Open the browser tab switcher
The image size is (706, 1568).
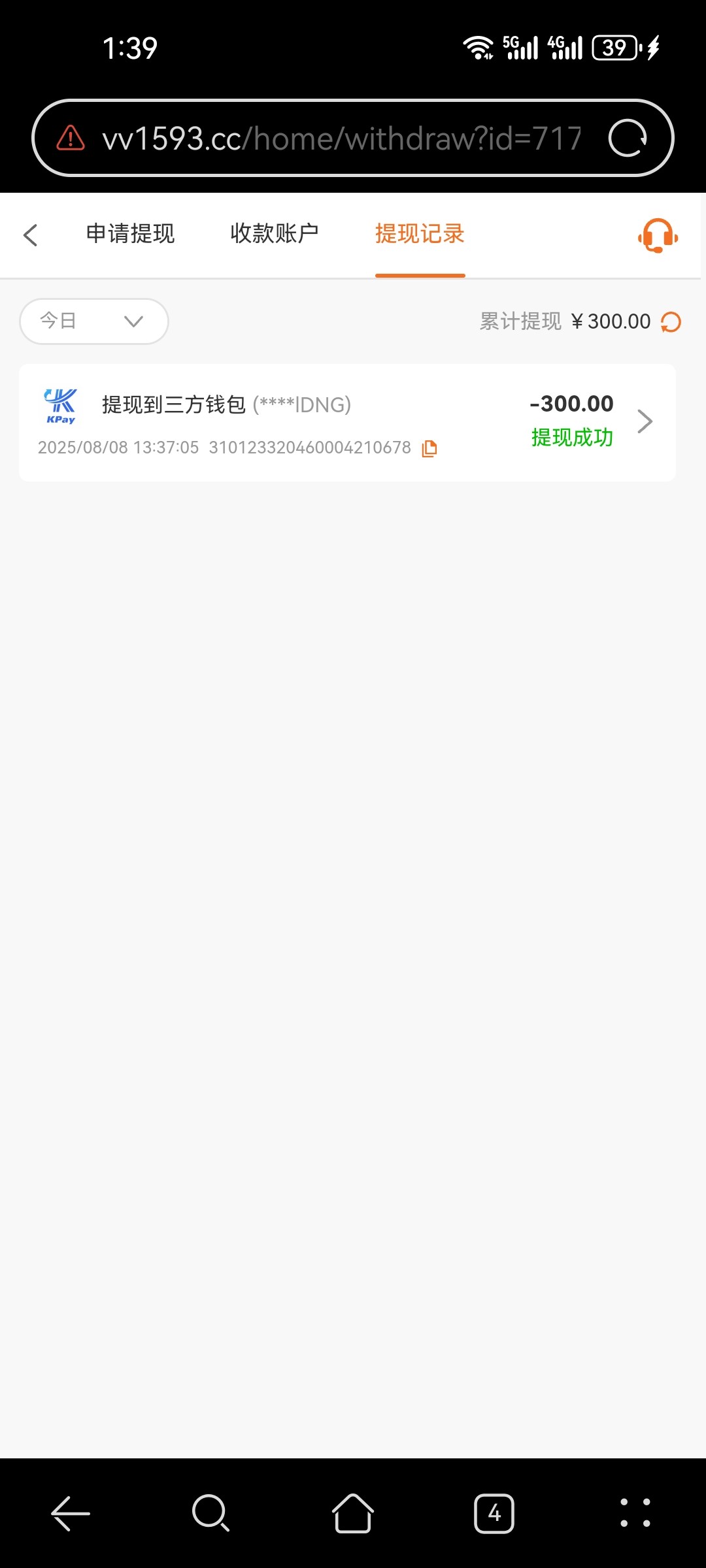(494, 1513)
